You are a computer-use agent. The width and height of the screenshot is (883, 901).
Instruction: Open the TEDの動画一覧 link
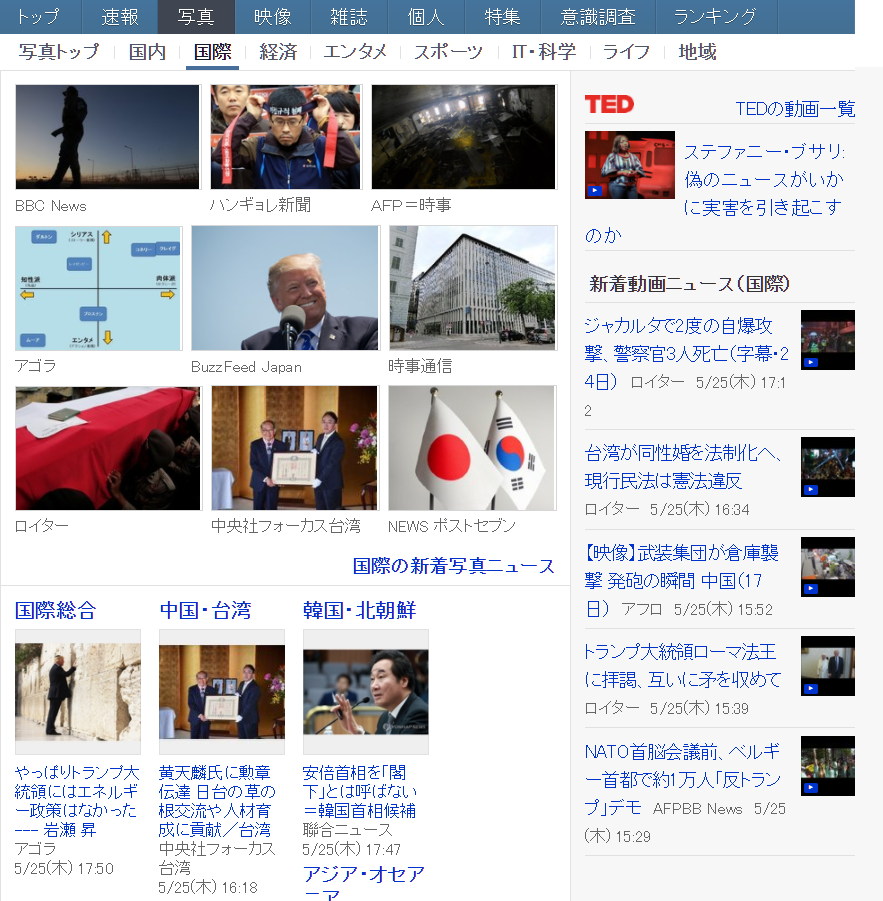pyautogui.click(x=795, y=109)
